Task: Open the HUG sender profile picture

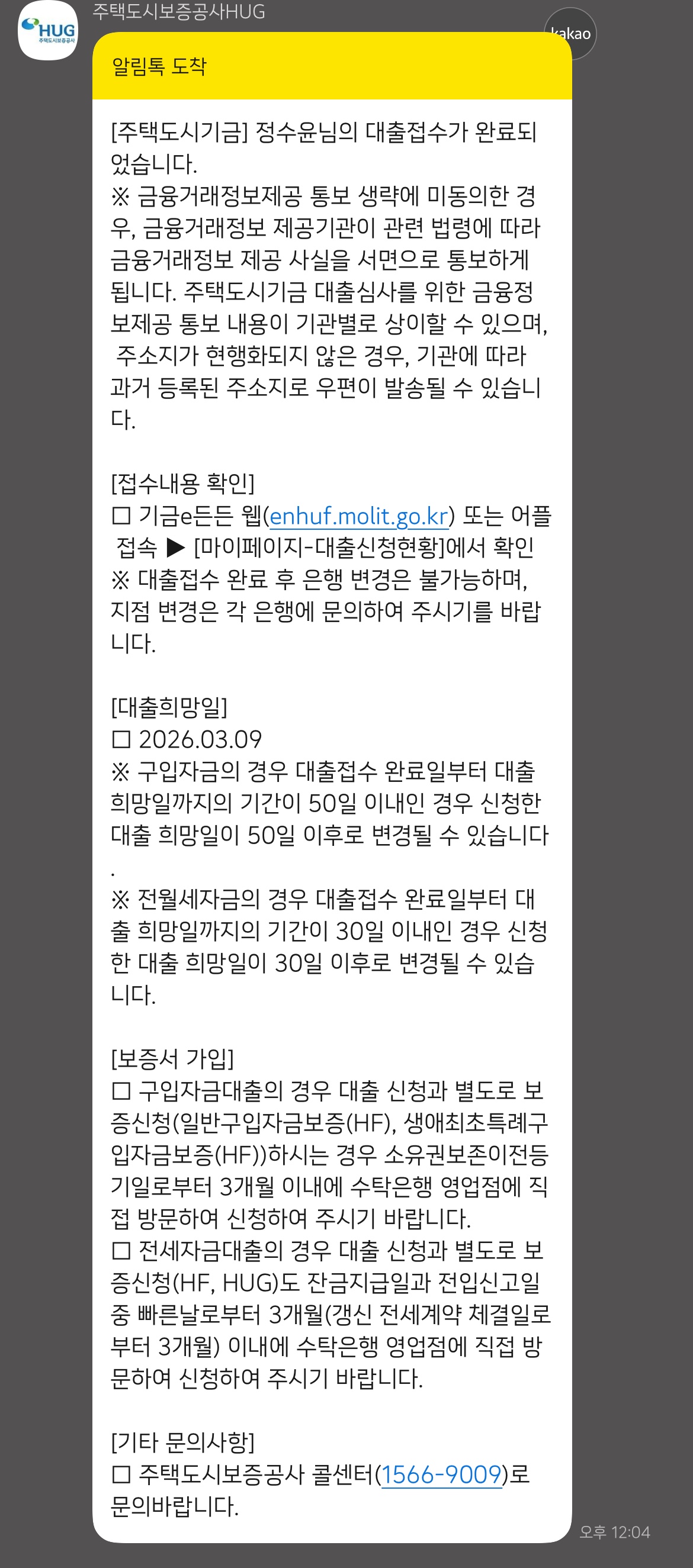Action: (x=48, y=31)
